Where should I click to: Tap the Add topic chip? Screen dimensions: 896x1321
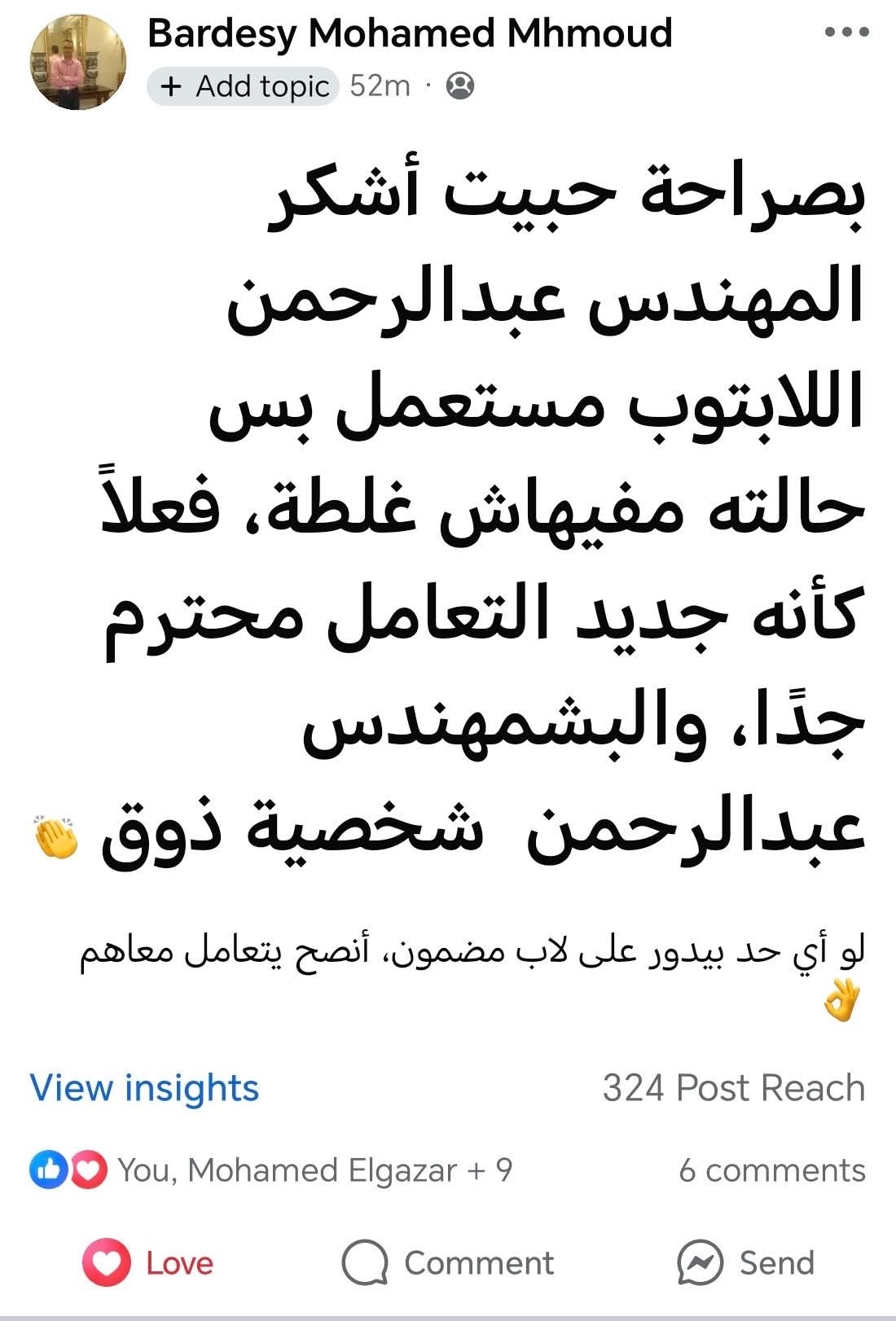point(243,86)
